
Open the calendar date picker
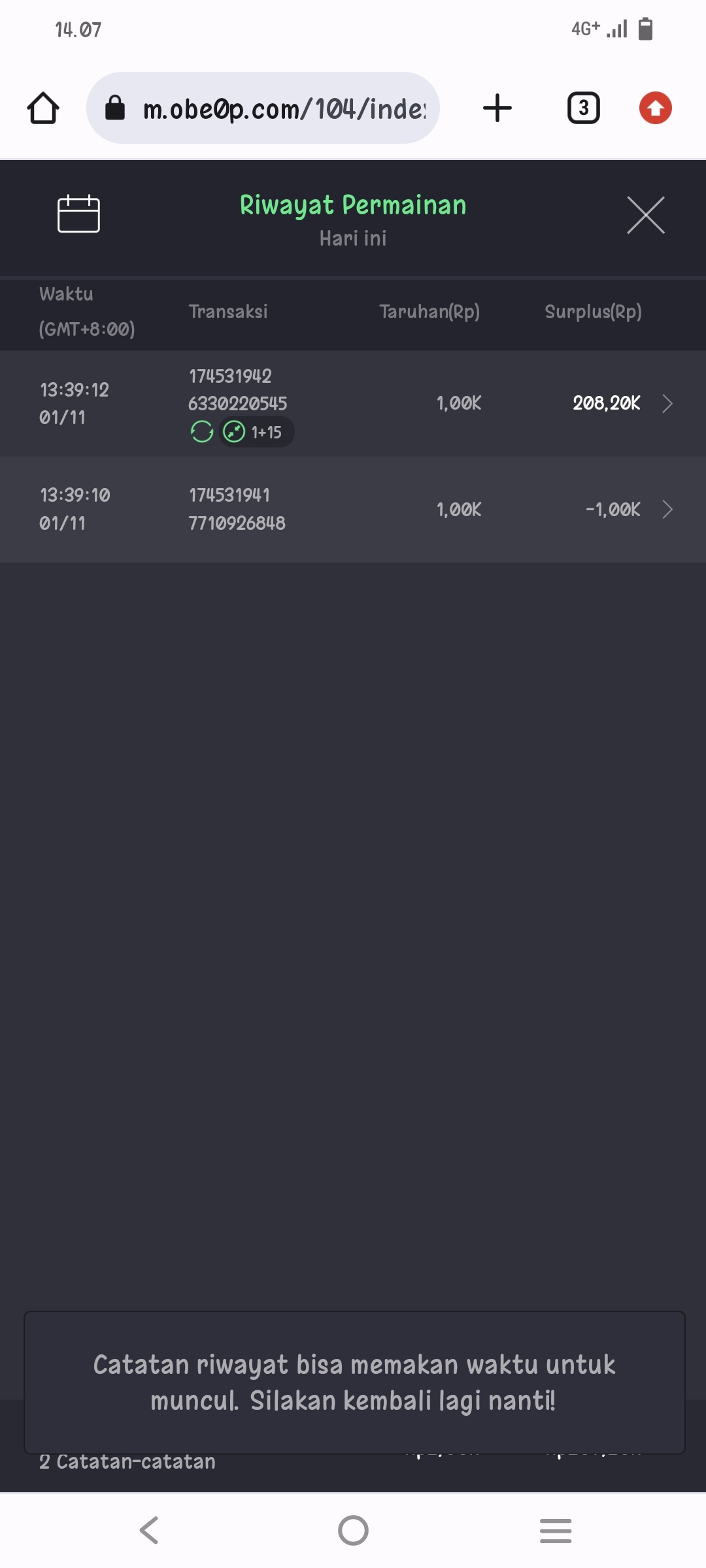[x=78, y=214]
